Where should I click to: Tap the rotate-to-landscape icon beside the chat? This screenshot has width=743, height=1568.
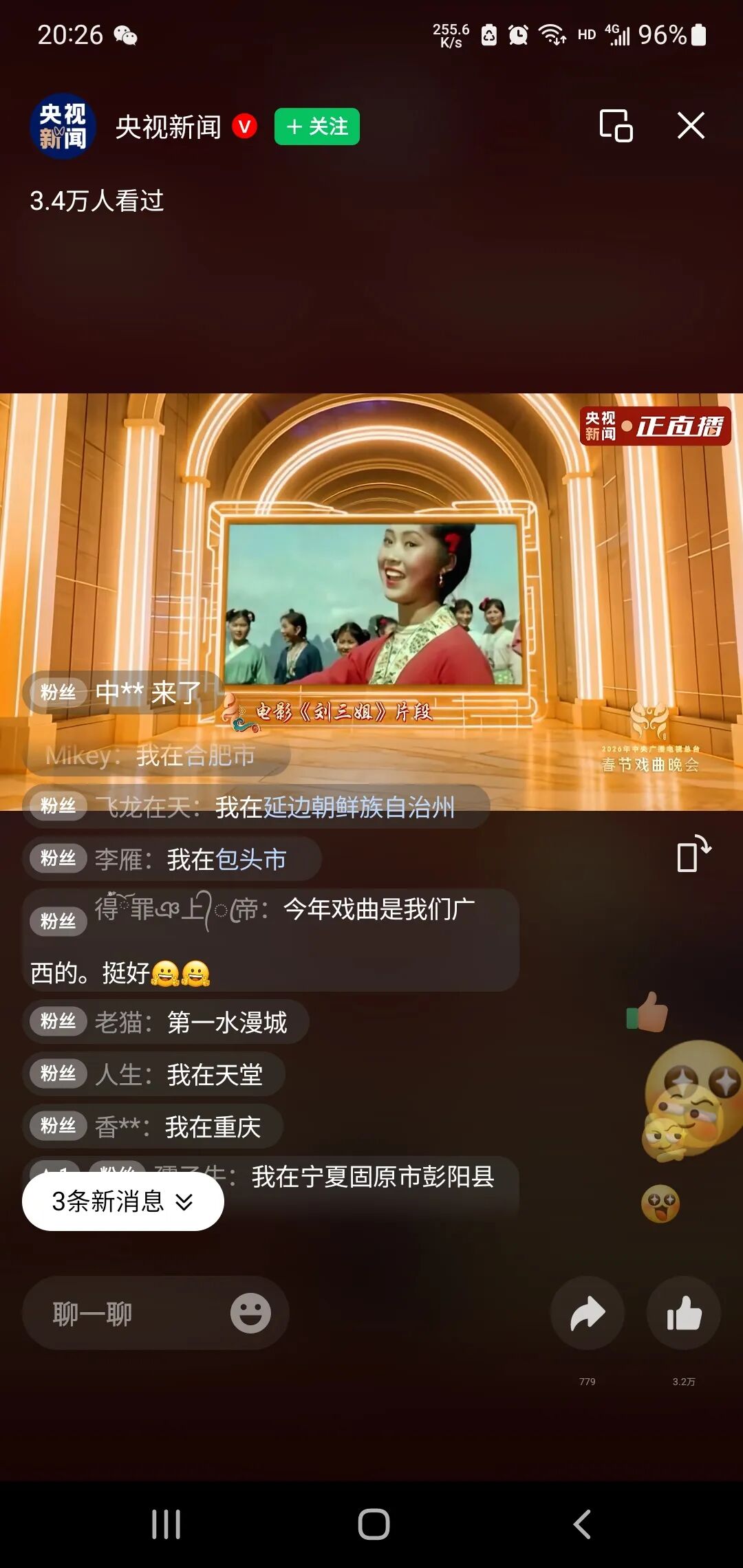(x=693, y=857)
